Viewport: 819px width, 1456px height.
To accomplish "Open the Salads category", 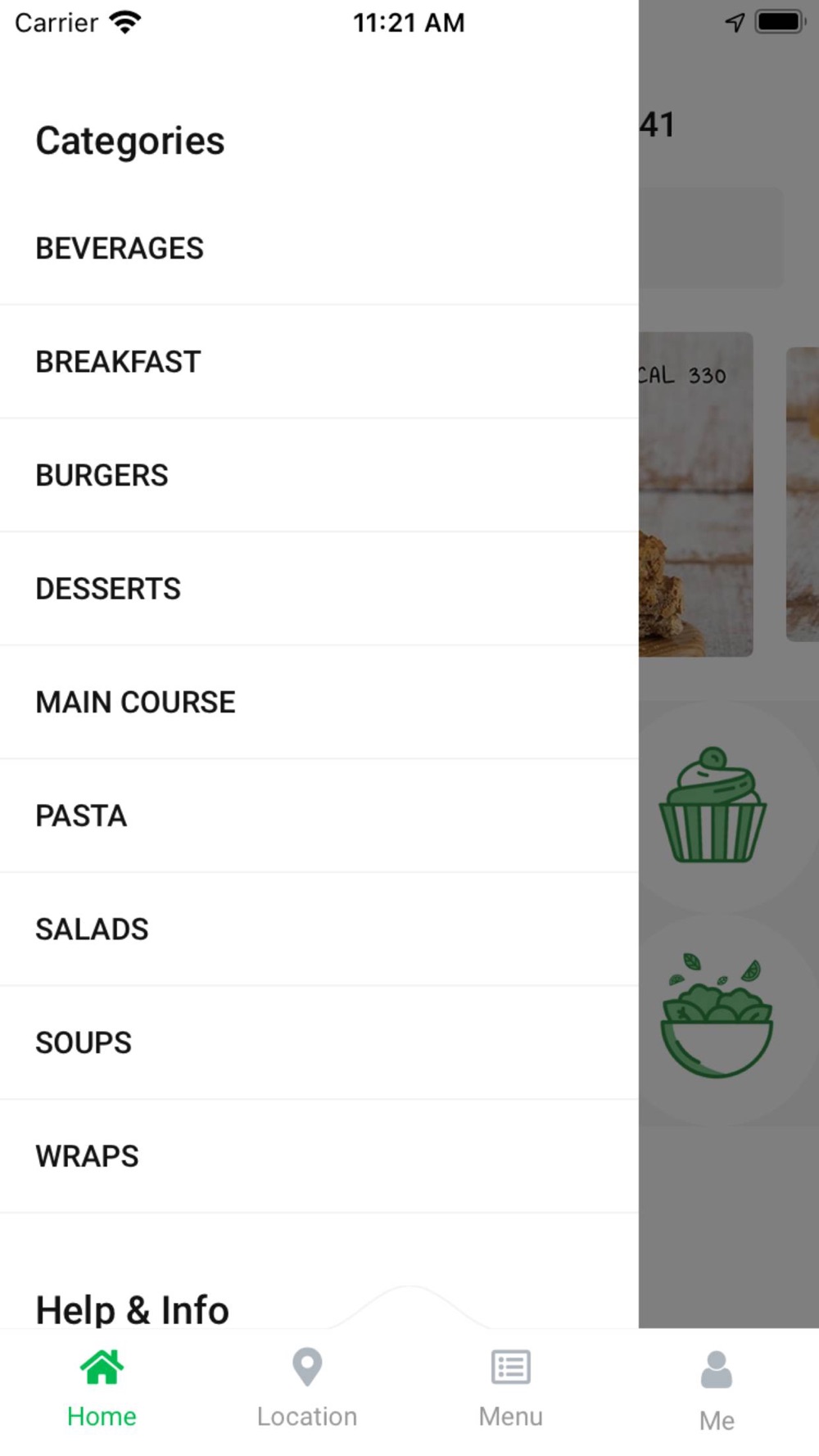I will [x=92, y=929].
